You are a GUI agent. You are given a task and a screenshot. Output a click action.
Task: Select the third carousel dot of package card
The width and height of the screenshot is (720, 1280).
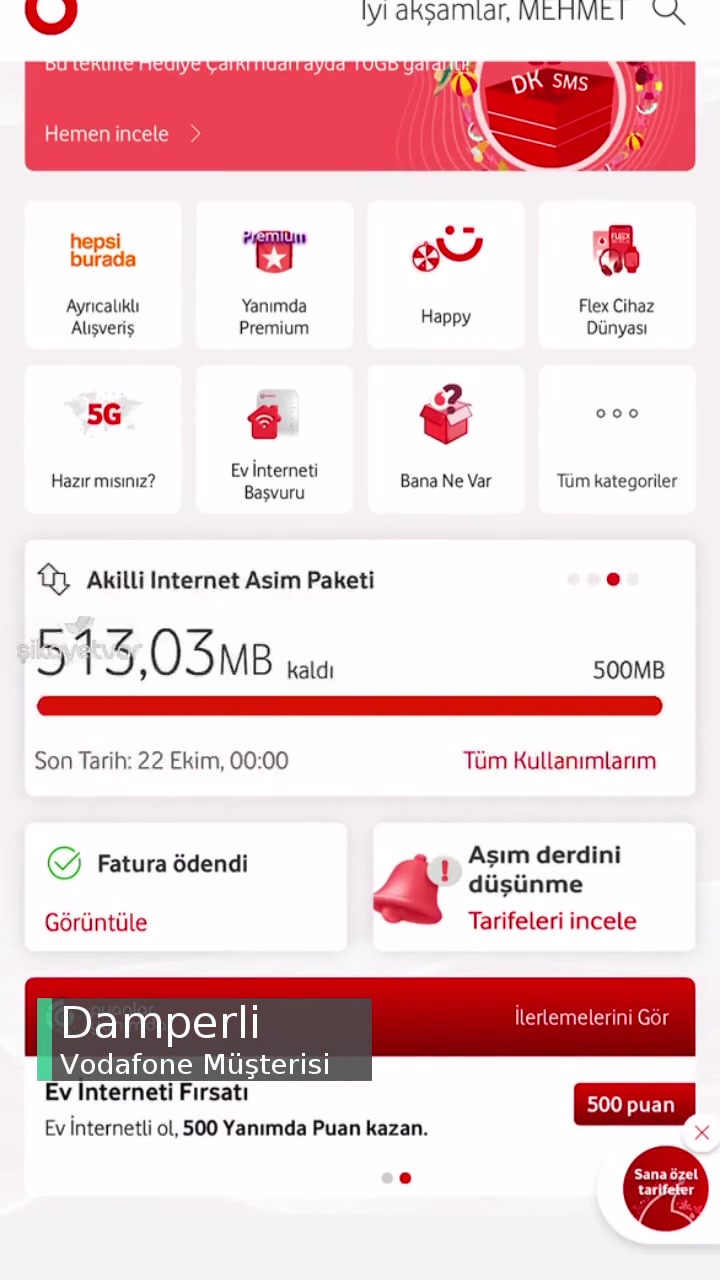613,579
